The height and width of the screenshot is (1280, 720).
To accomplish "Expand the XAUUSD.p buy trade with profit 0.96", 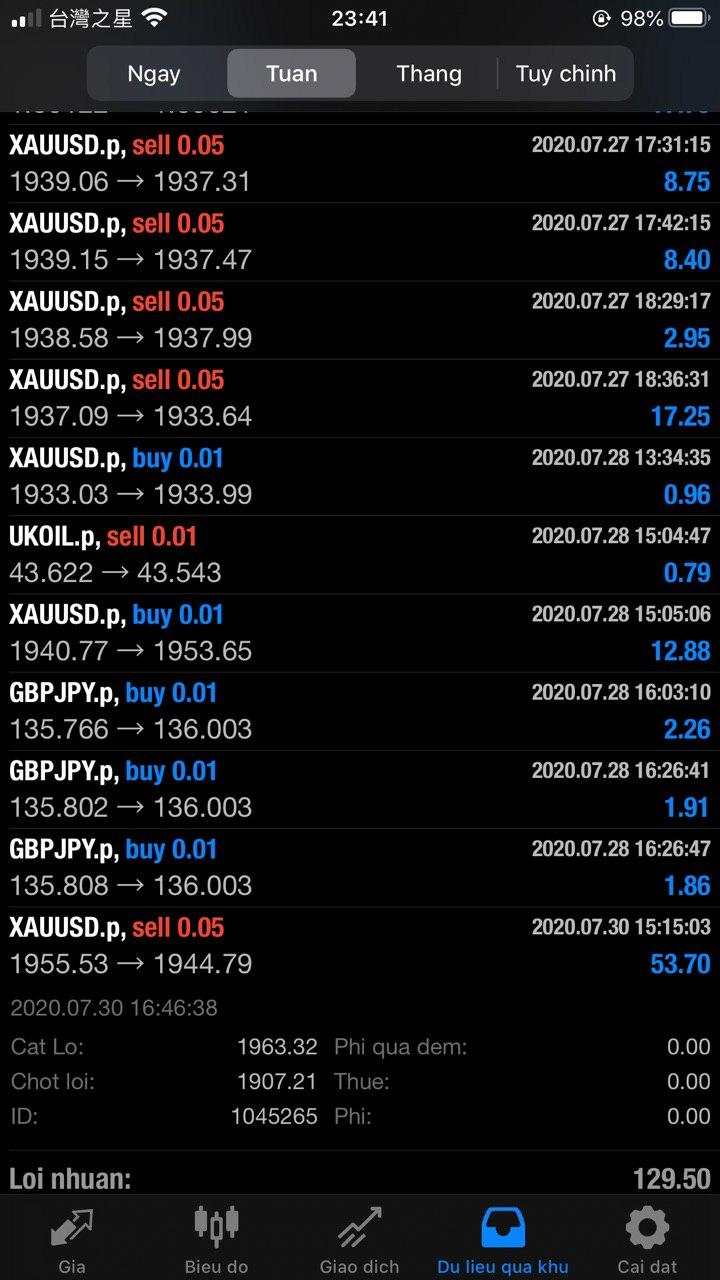I will (360, 476).
